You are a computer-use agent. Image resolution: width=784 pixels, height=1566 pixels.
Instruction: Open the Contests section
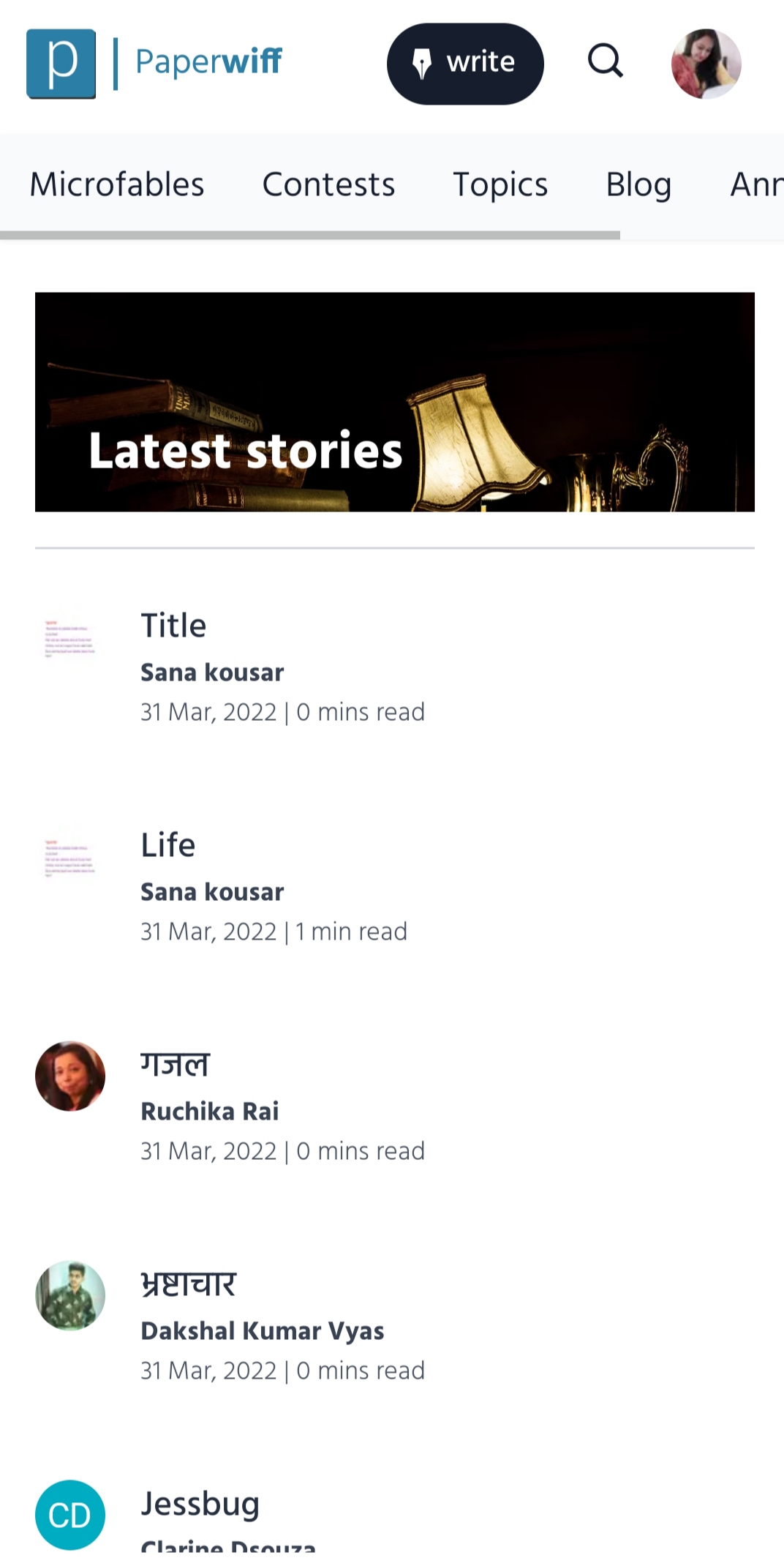(x=328, y=184)
